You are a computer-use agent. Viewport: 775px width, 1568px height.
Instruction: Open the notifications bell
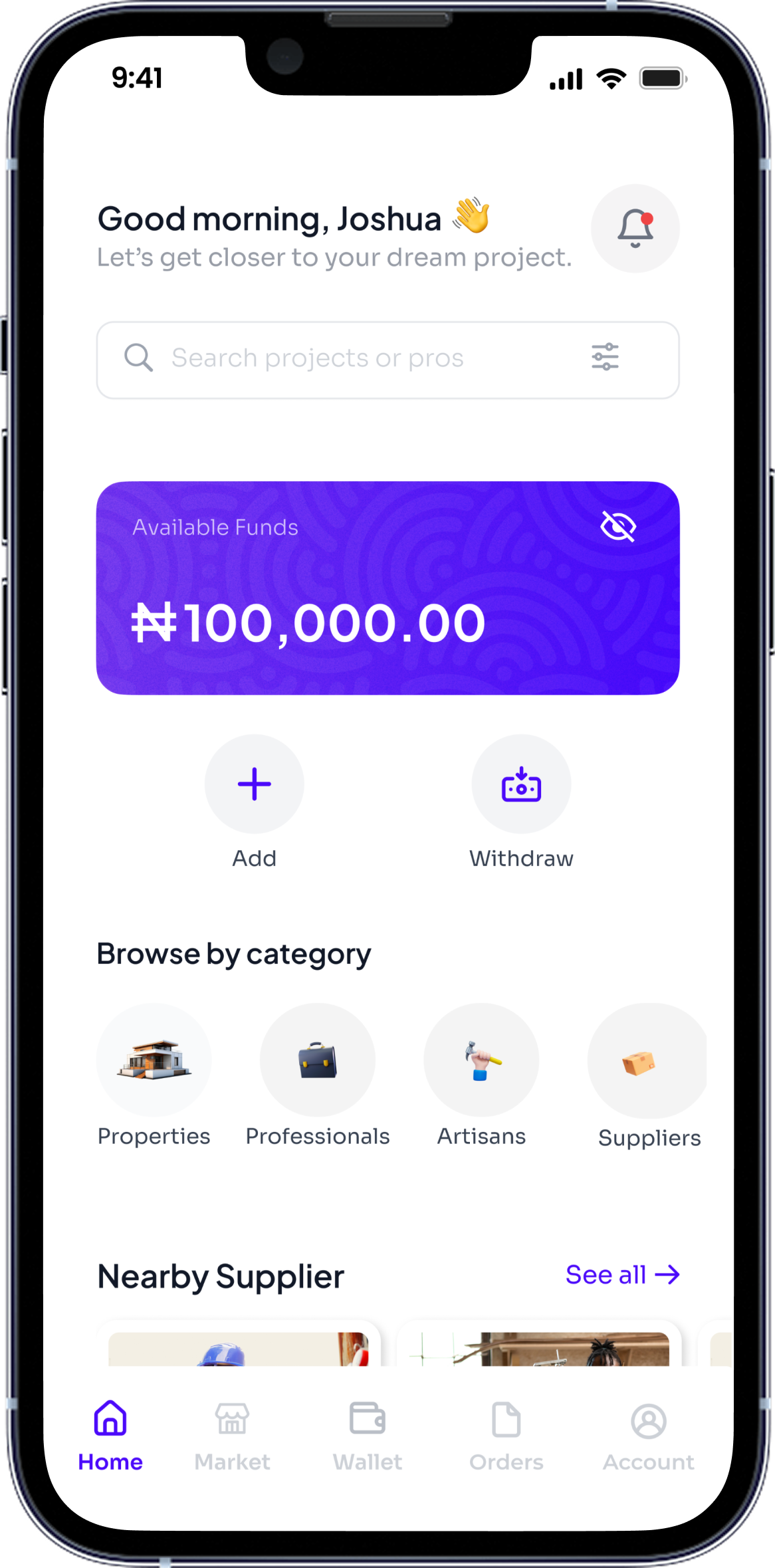click(x=635, y=228)
